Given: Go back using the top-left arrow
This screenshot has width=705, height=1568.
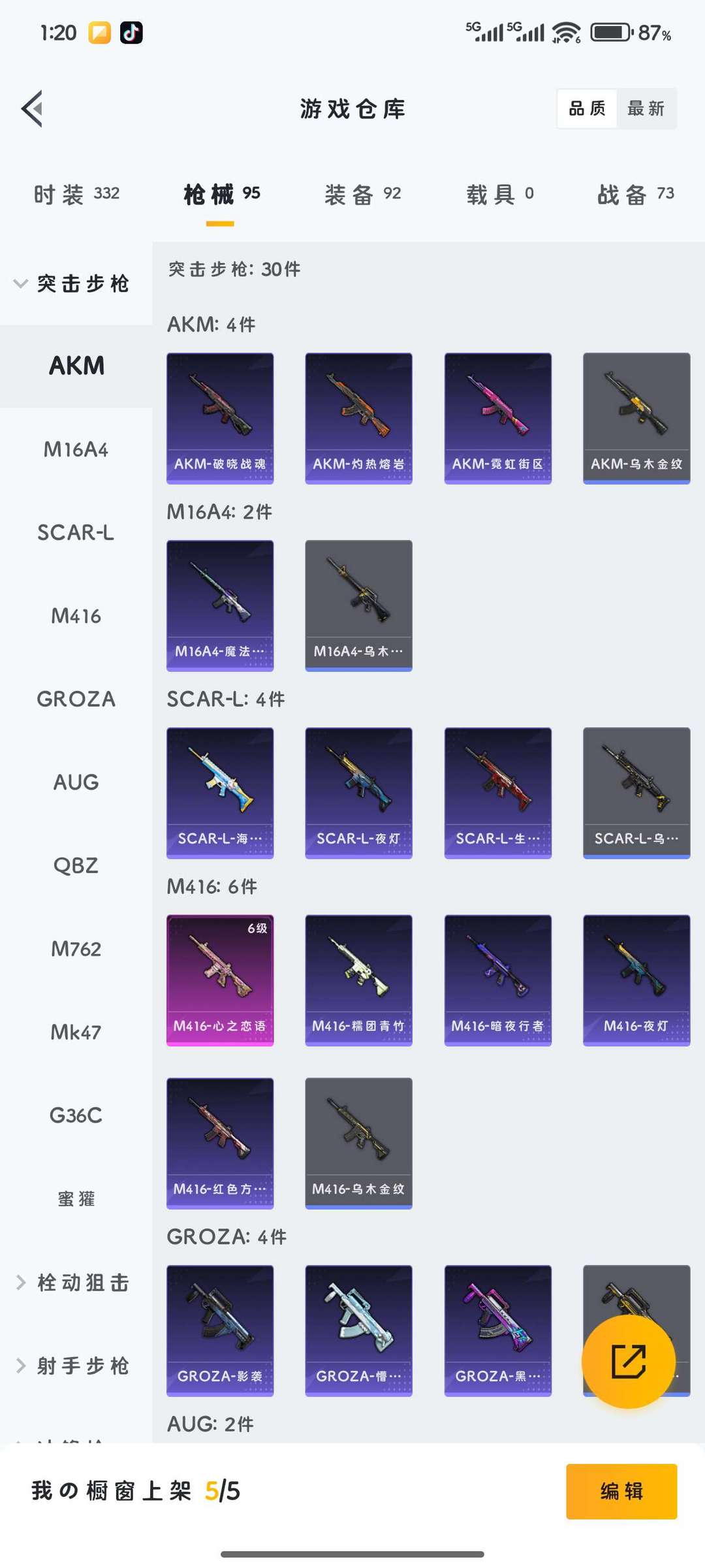Looking at the screenshot, I should point(32,108).
